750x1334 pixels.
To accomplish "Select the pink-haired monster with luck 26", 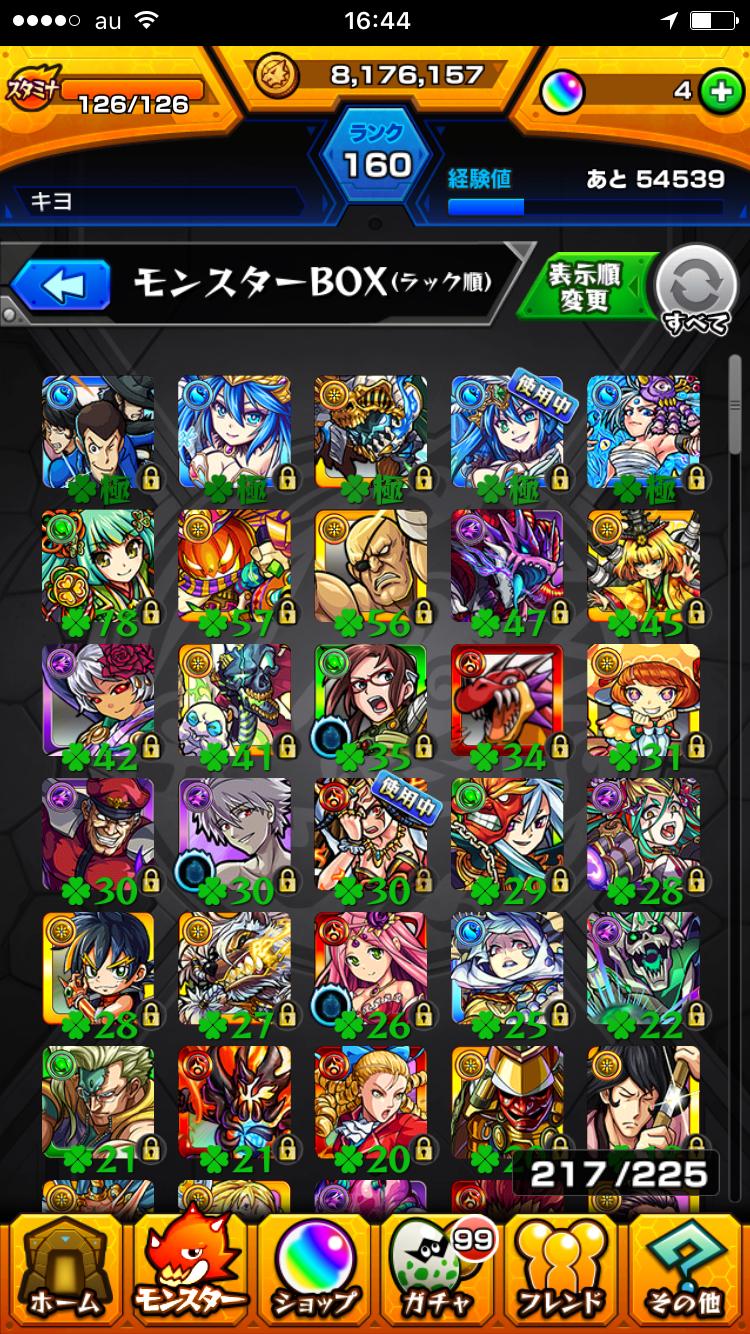I will (x=370, y=970).
